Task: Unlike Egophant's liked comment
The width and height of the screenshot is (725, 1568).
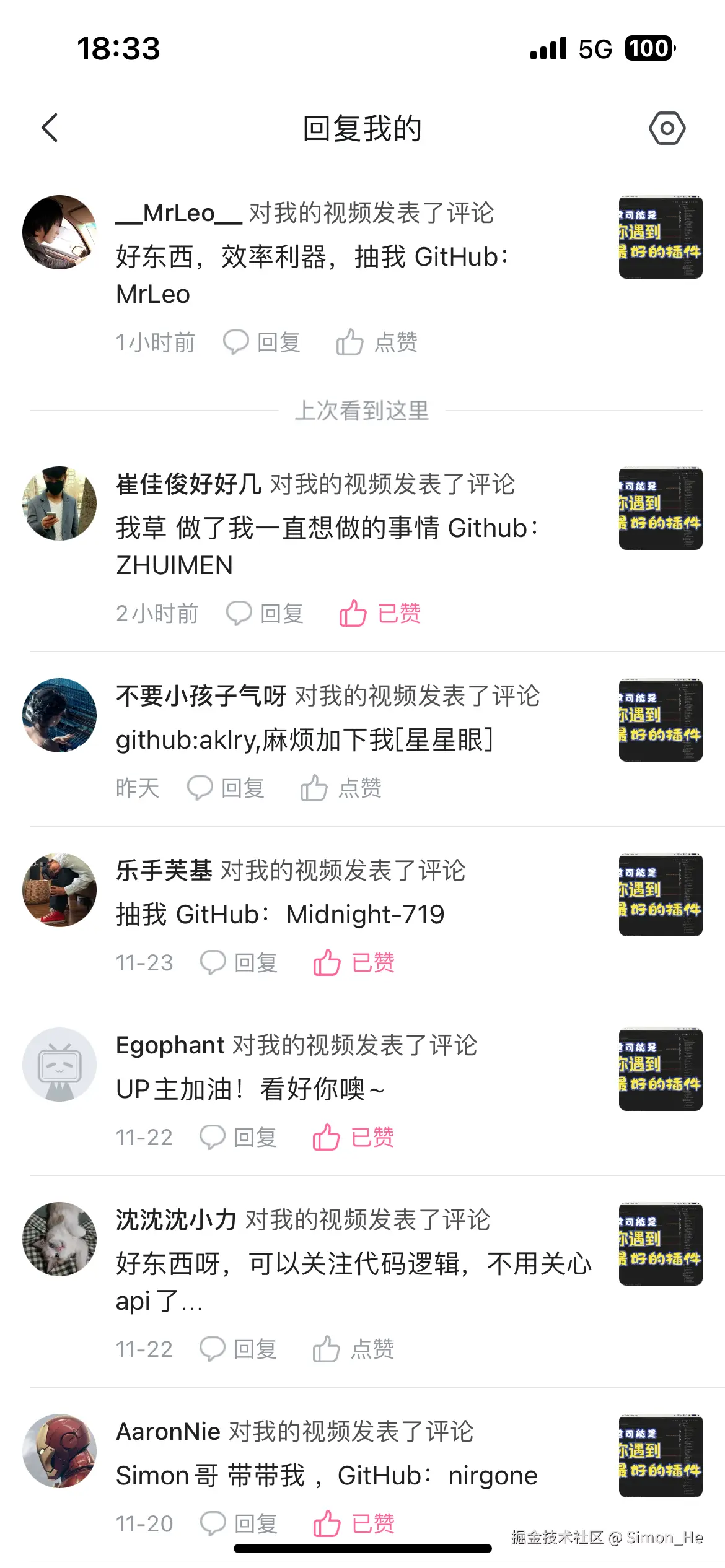Action: pos(356,1136)
